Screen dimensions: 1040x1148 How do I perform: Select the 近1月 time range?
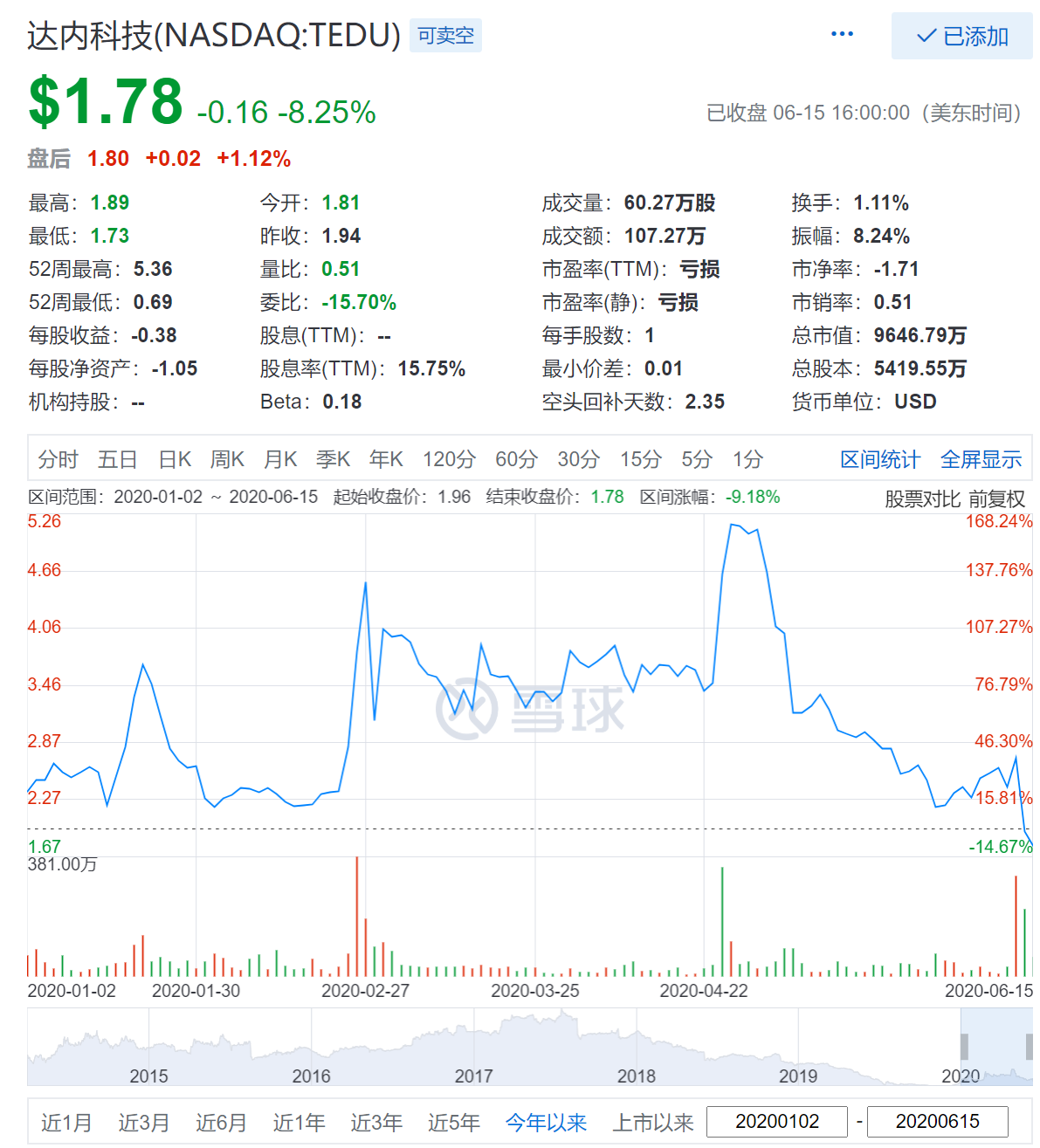coord(66,1122)
